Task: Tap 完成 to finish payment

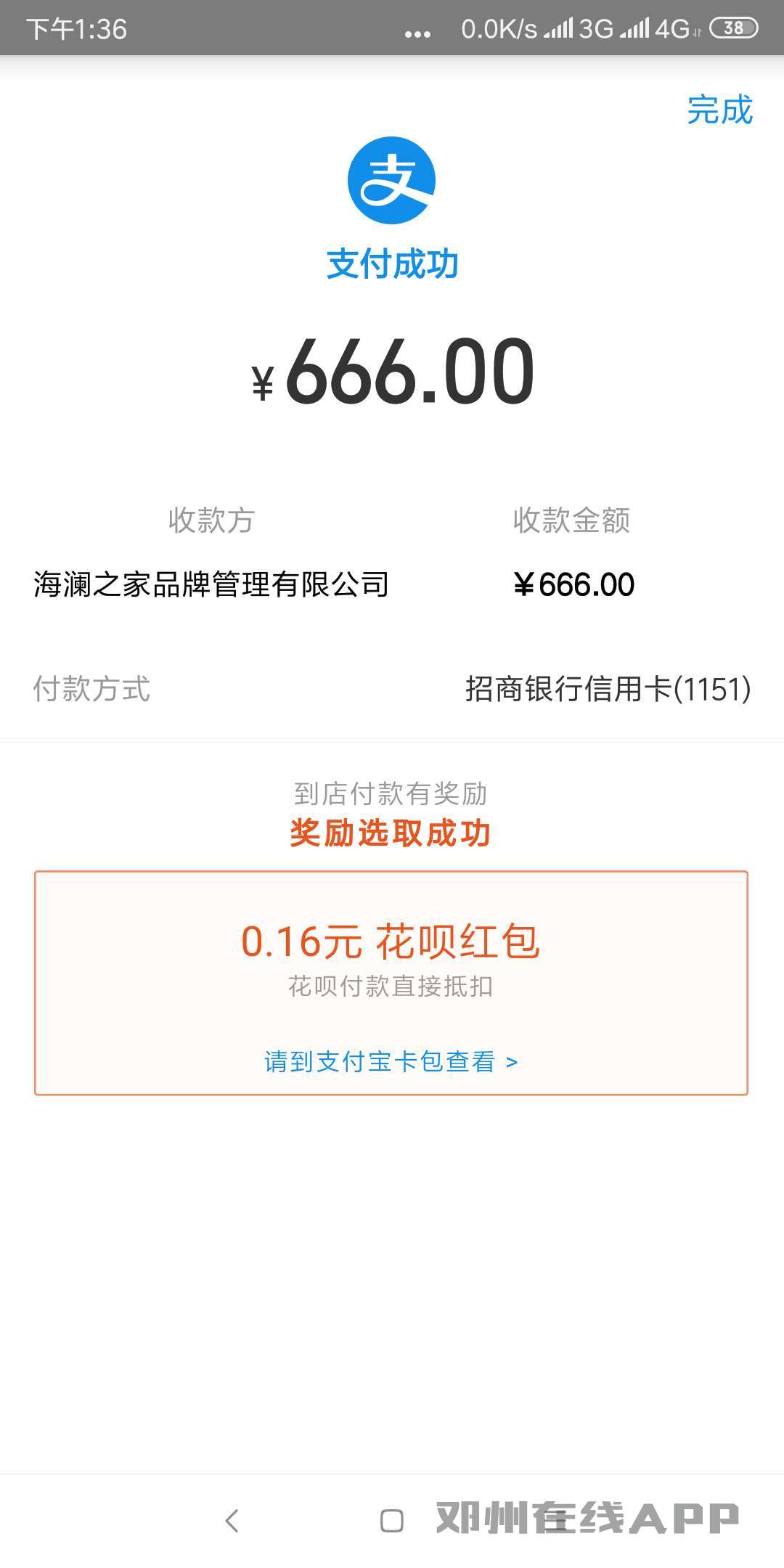Action: pyautogui.click(x=719, y=110)
